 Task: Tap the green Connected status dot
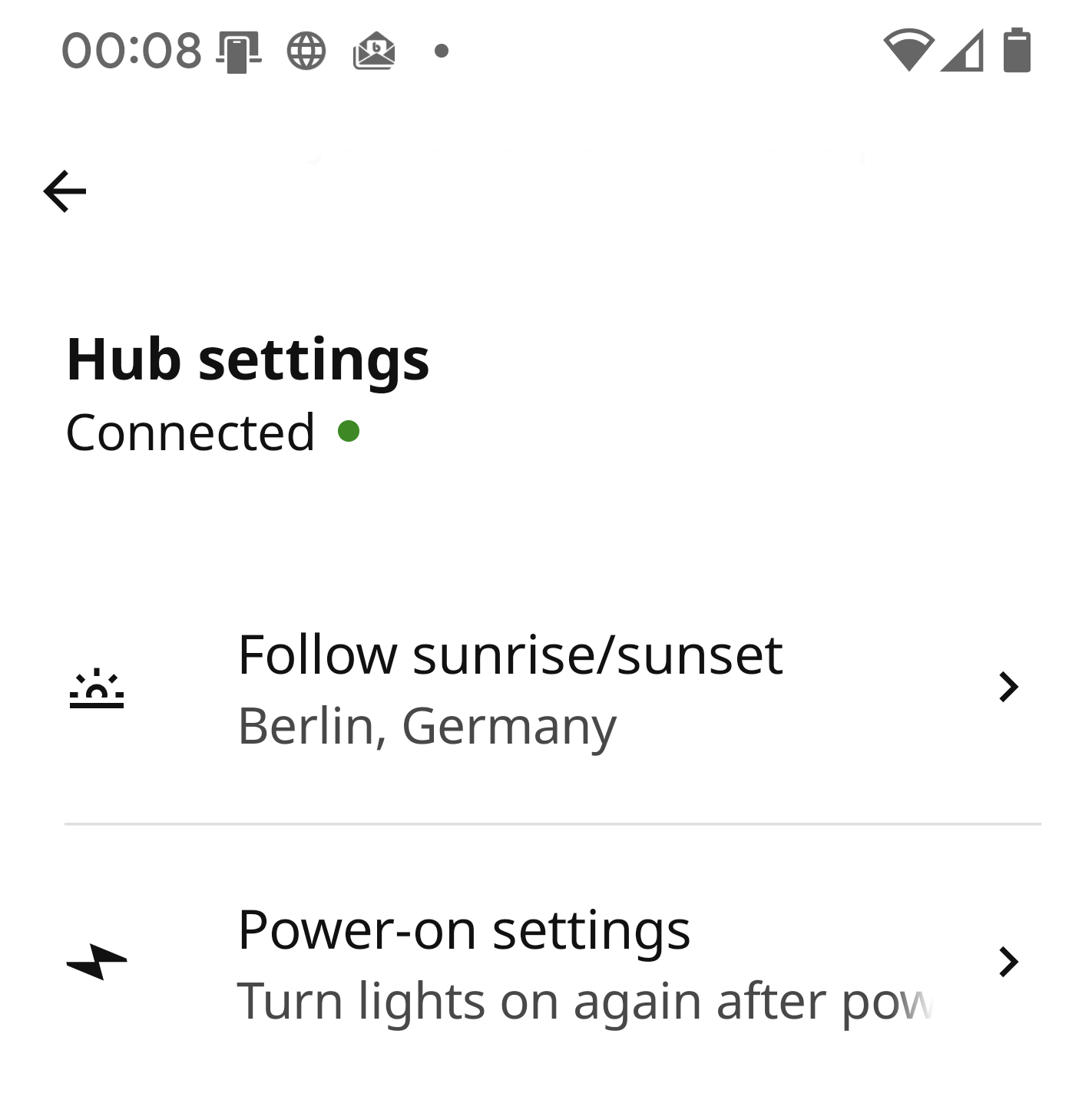click(350, 433)
